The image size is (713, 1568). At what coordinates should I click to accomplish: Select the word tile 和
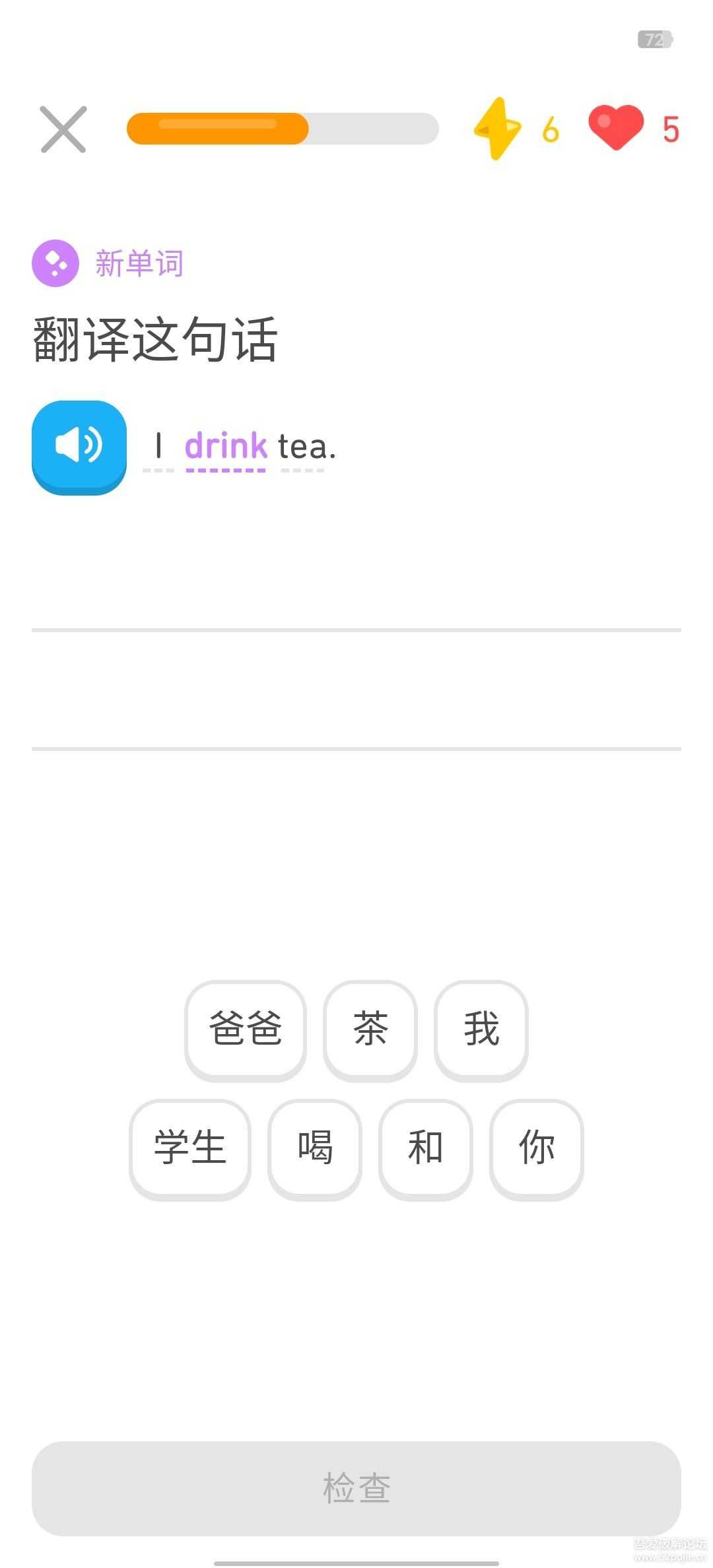click(425, 1148)
